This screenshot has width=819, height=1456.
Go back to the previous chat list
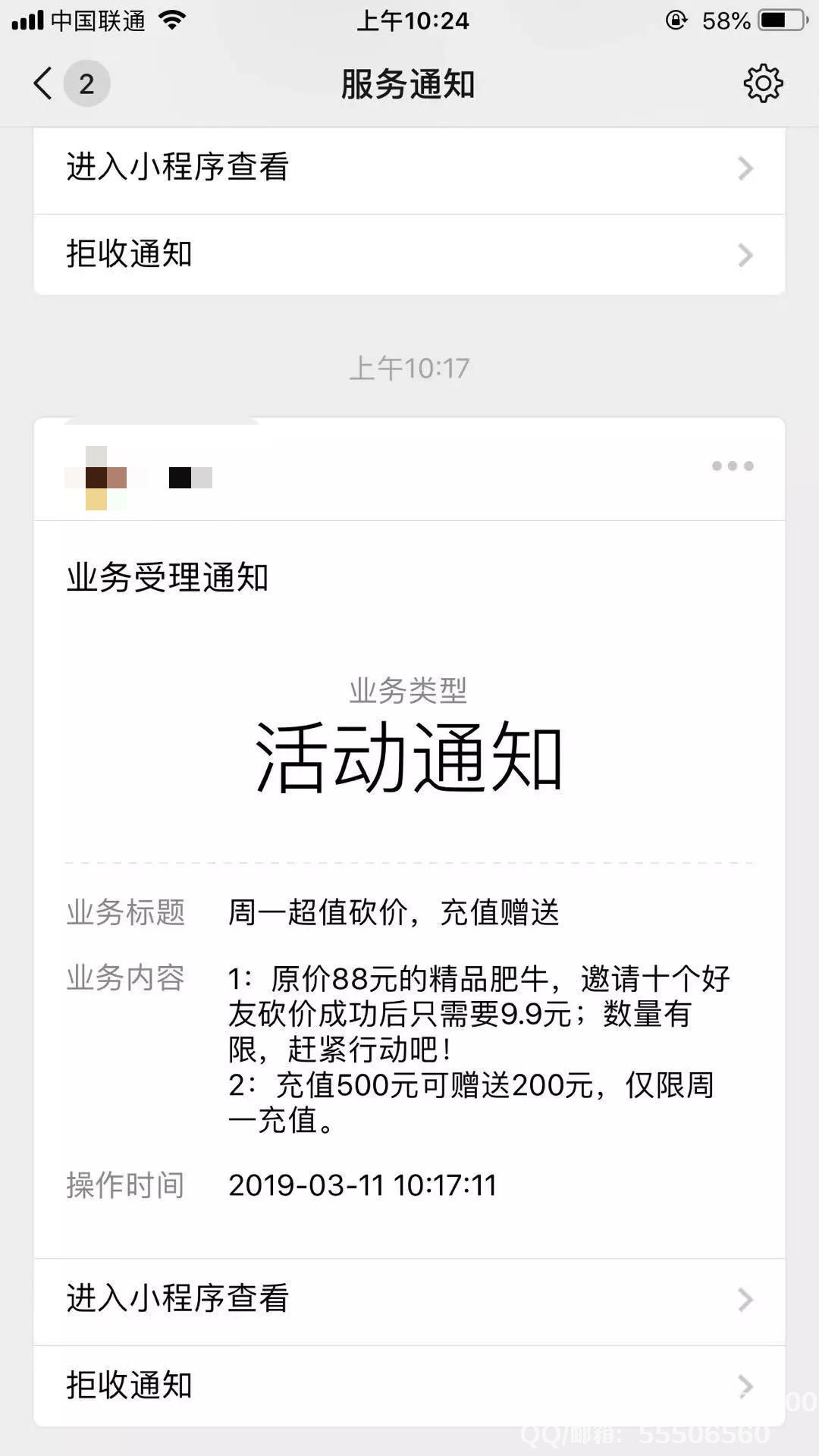44,83
